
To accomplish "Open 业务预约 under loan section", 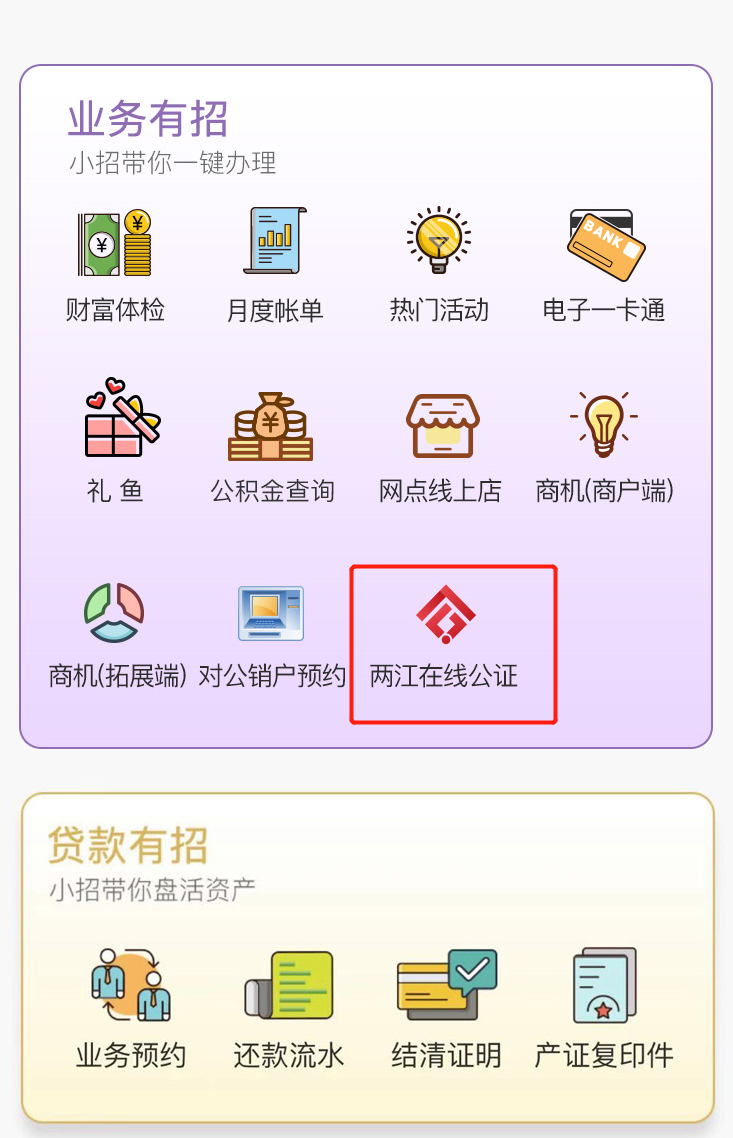I will (131, 1008).
